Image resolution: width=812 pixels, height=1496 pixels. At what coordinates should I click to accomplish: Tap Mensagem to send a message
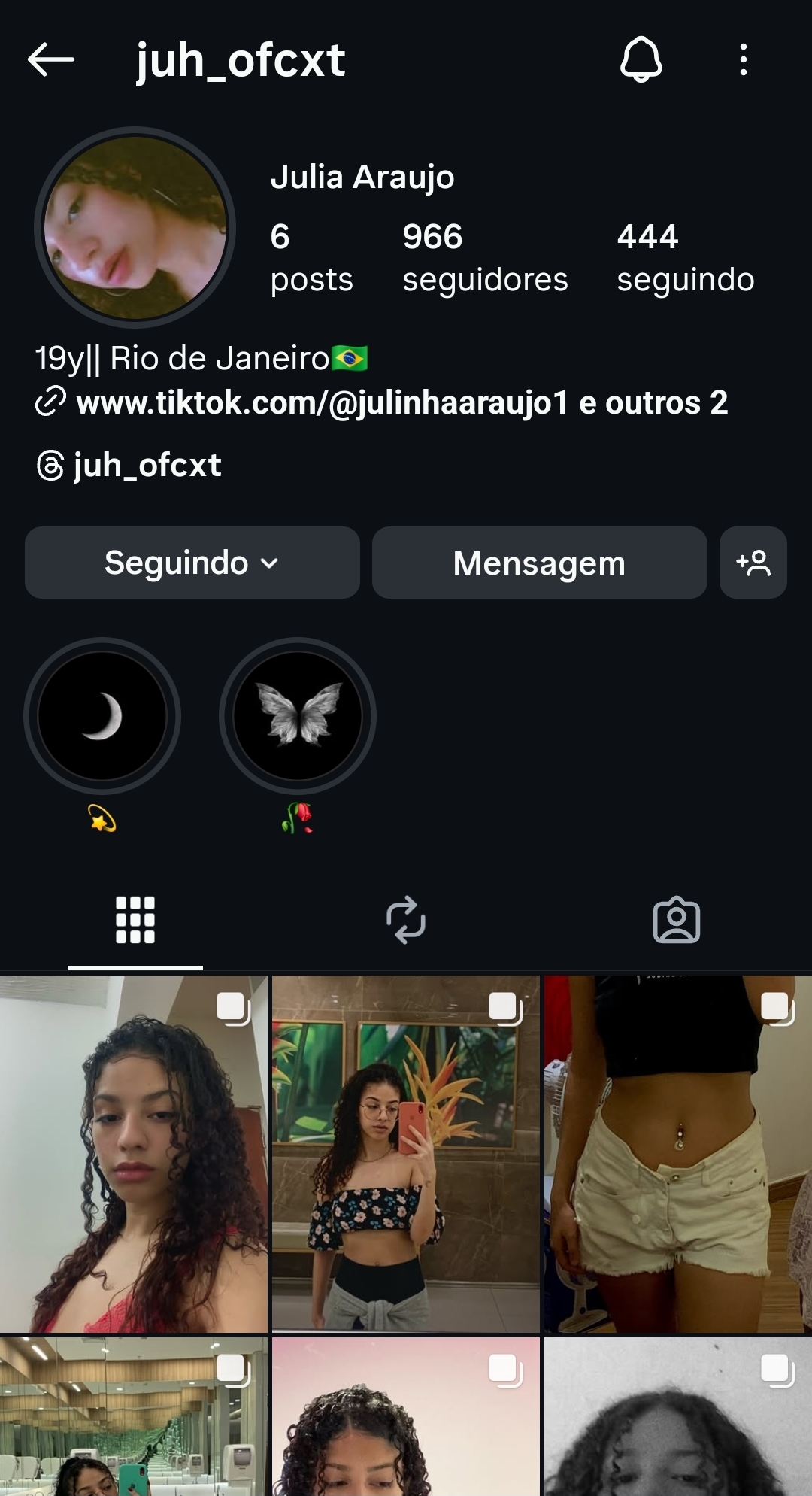(539, 563)
